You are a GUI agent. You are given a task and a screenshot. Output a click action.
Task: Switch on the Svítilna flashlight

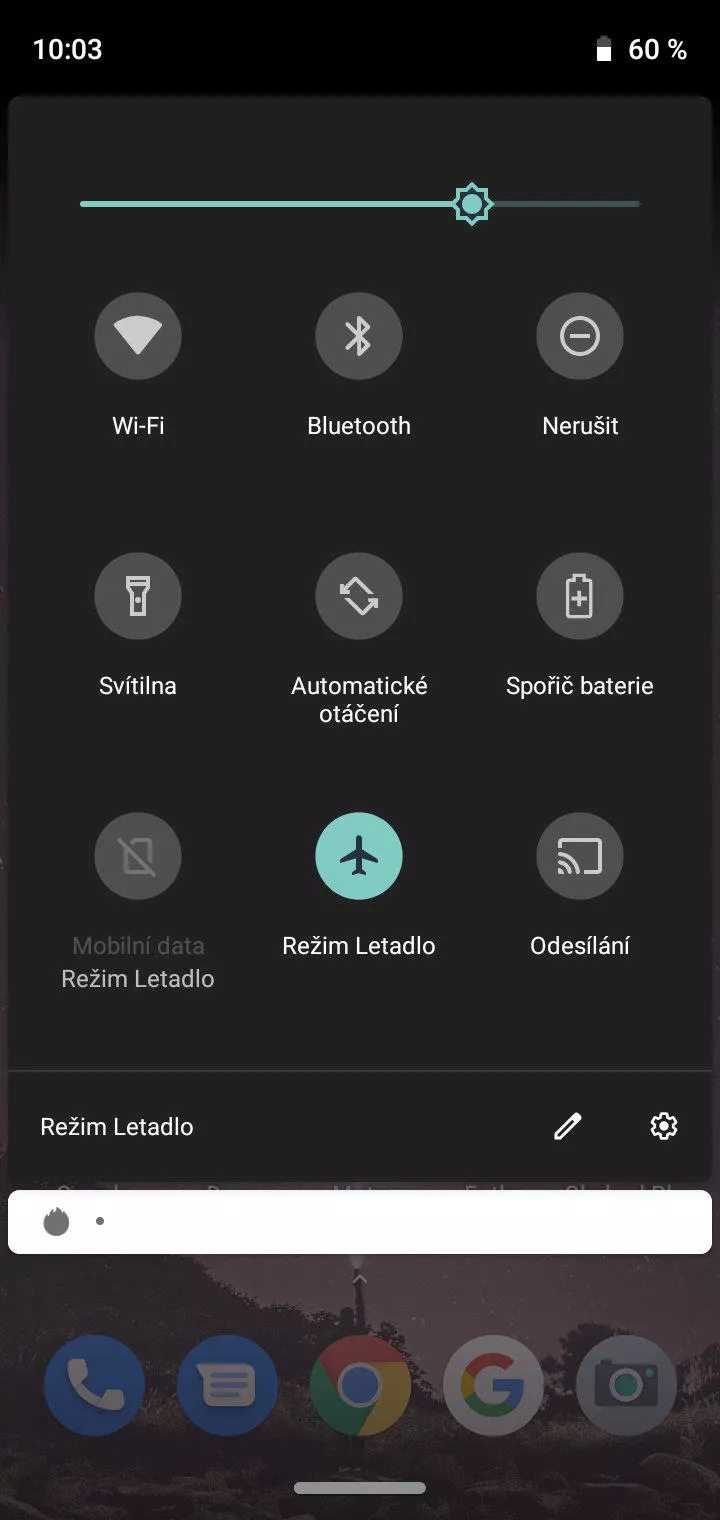pyautogui.click(x=138, y=596)
